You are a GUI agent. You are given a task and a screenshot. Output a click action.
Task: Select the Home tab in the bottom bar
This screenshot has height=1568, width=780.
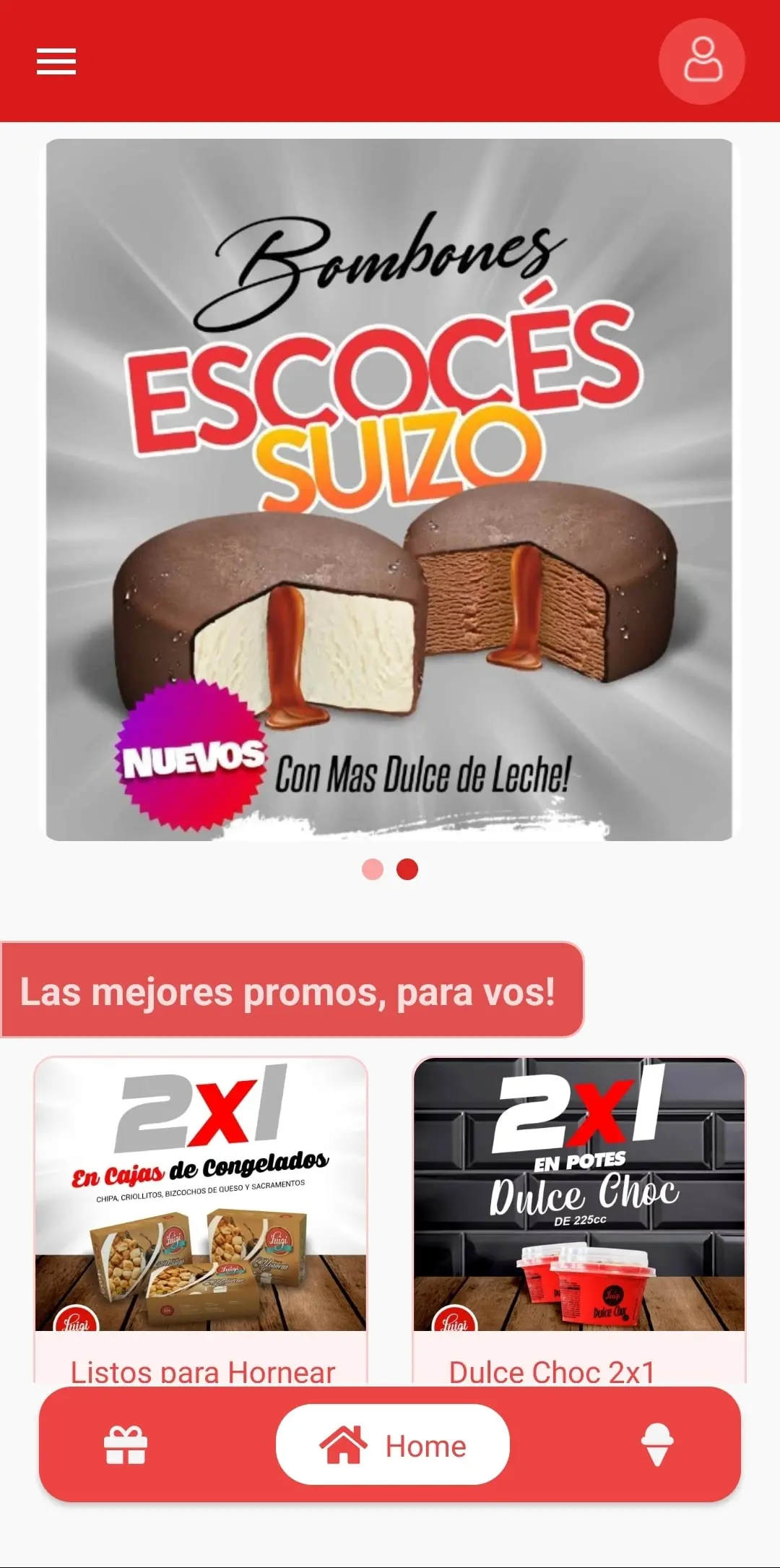[x=391, y=1445]
